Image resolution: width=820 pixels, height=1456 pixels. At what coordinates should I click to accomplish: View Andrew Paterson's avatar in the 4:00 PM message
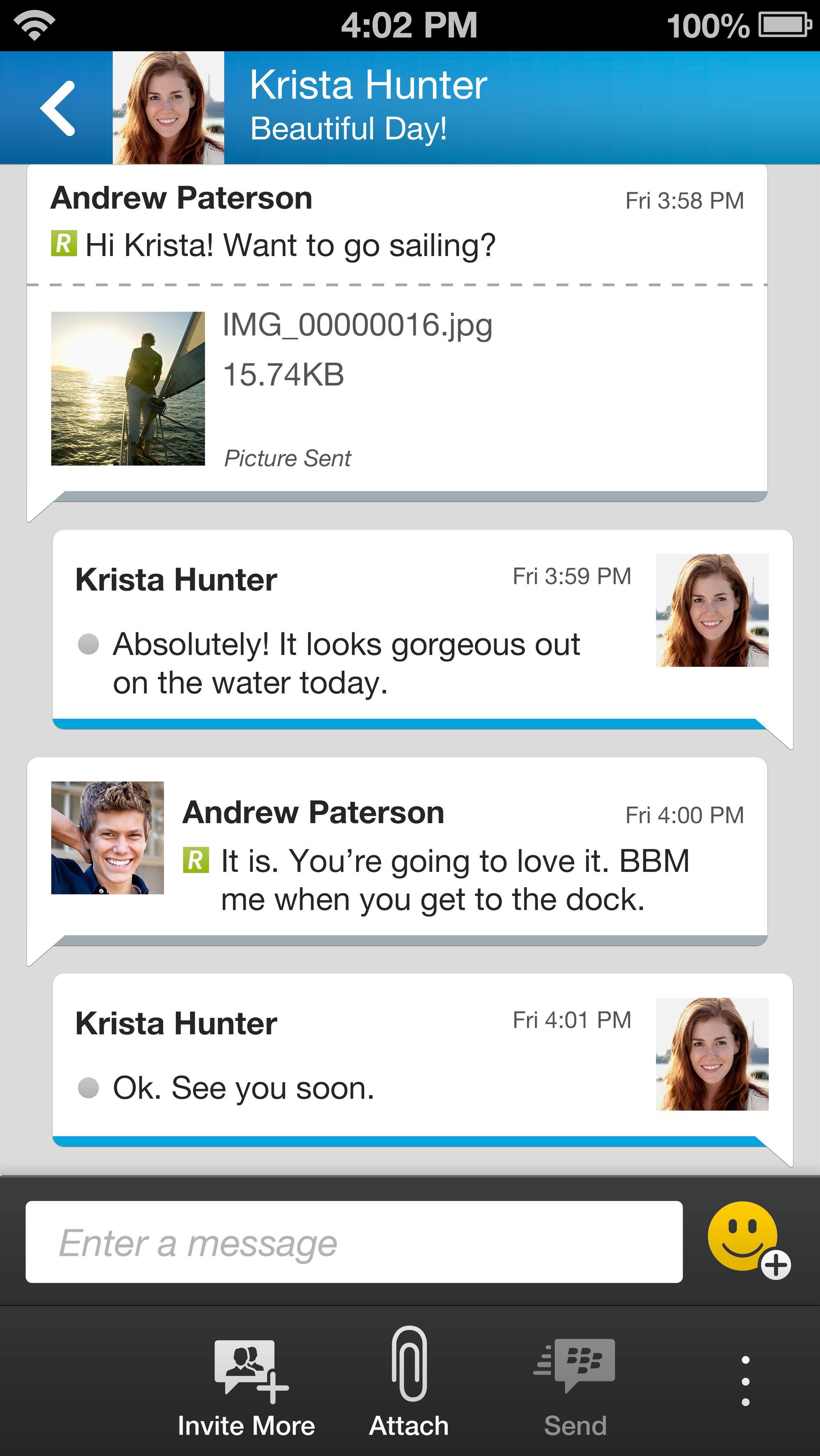coord(107,838)
